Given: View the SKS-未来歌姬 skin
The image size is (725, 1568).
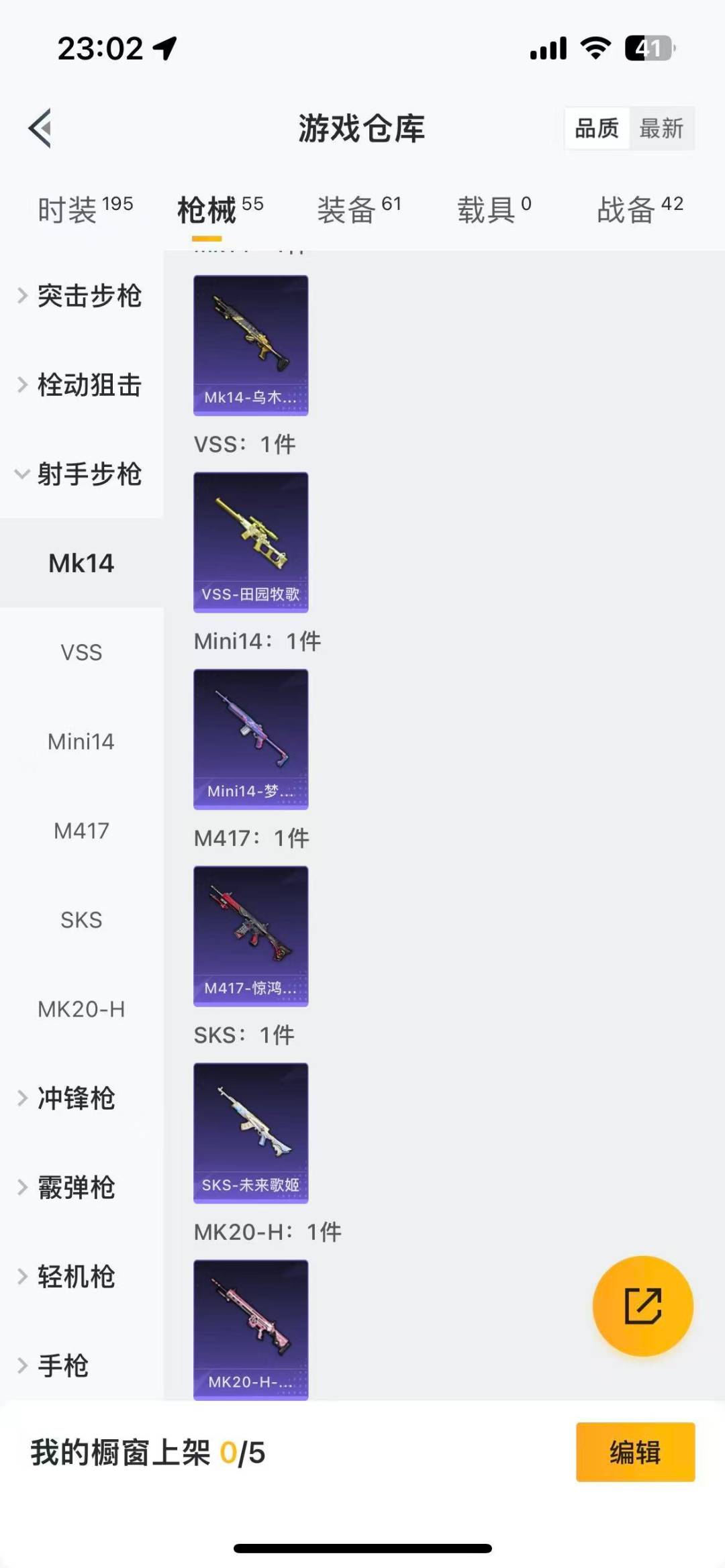Looking at the screenshot, I should coord(250,1133).
